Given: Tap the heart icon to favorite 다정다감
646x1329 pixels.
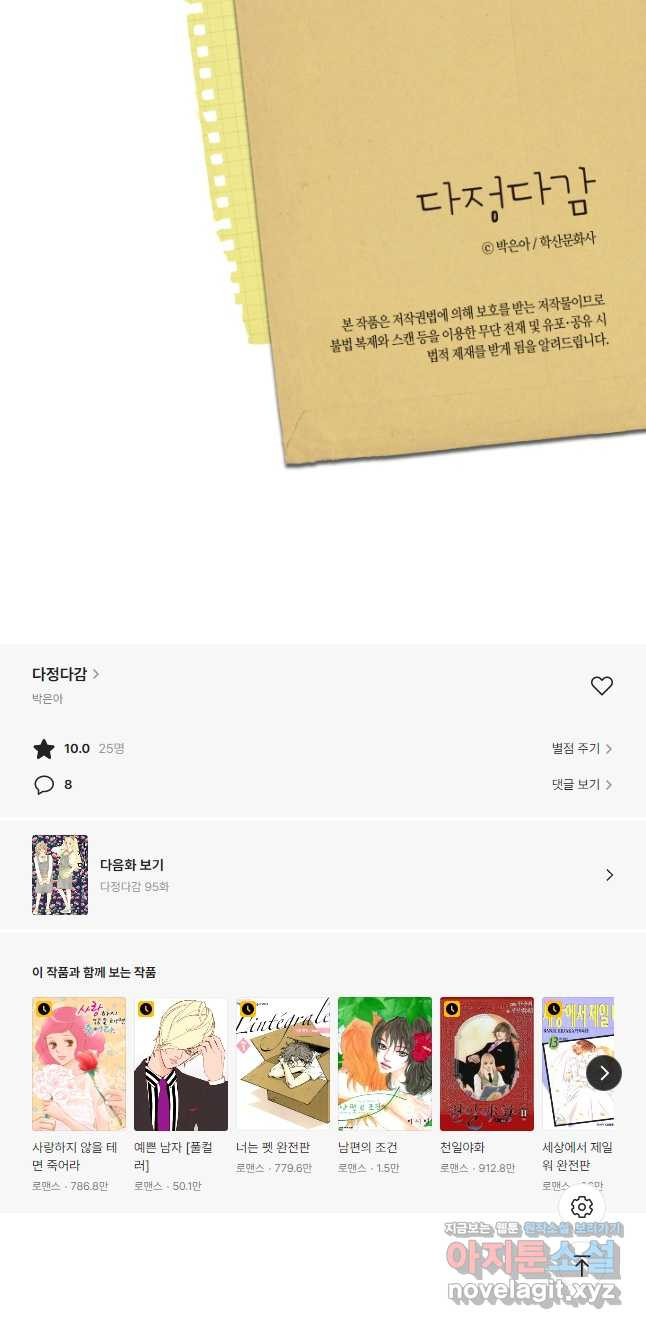Looking at the screenshot, I should coord(601,686).
